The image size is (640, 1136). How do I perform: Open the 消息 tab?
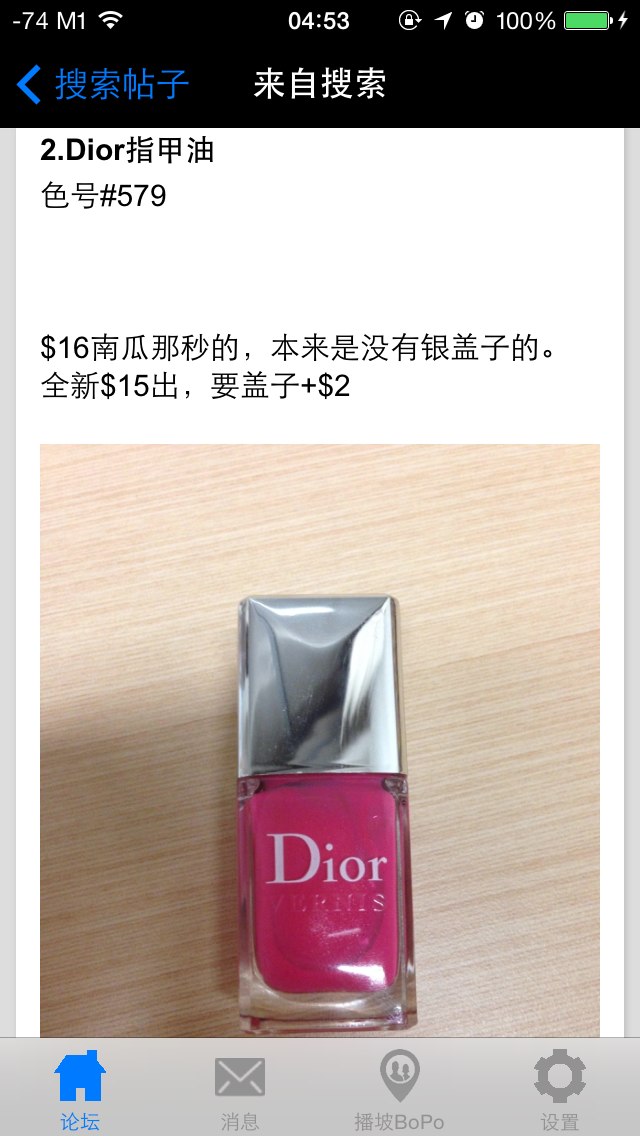click(x=239, y=1088)
